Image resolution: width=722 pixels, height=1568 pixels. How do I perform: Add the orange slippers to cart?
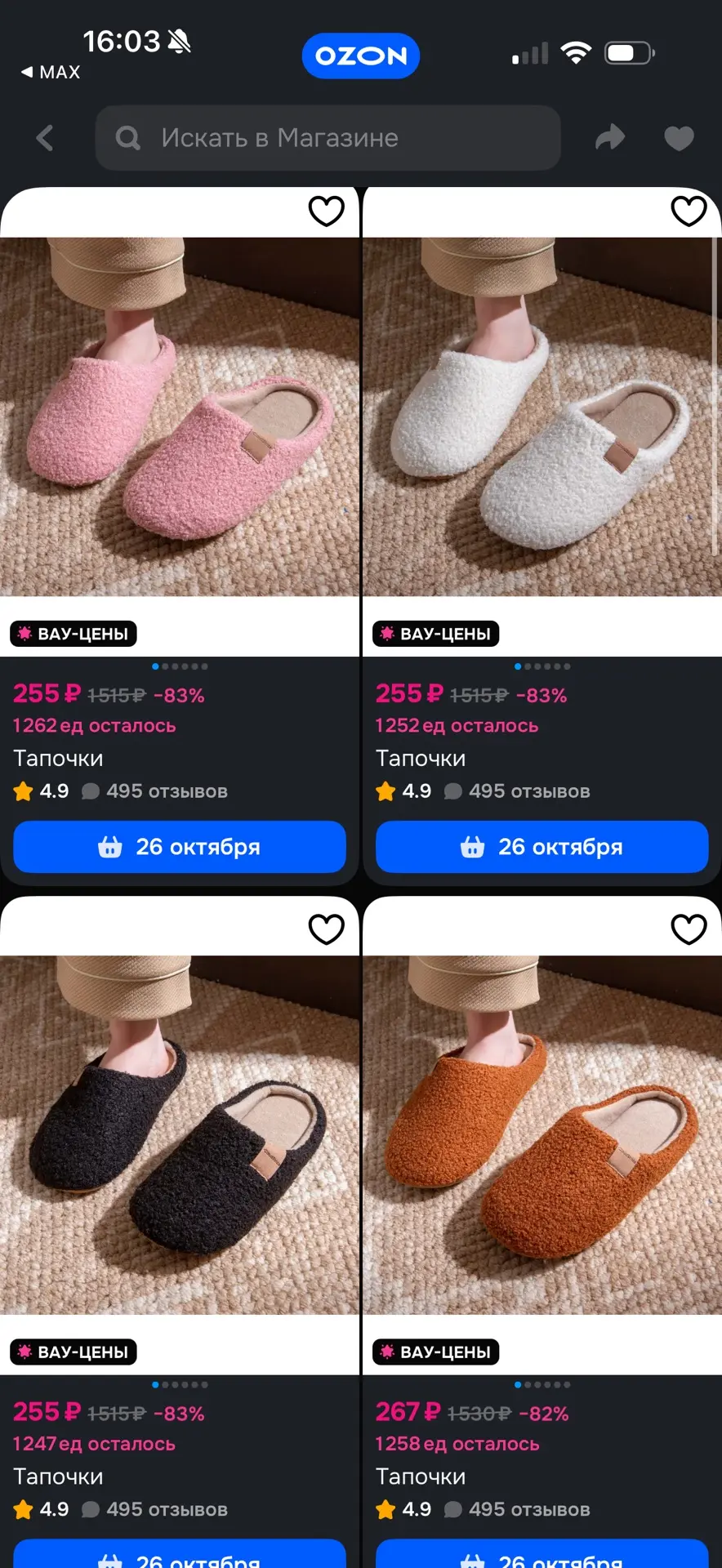tap(541, 1554)
